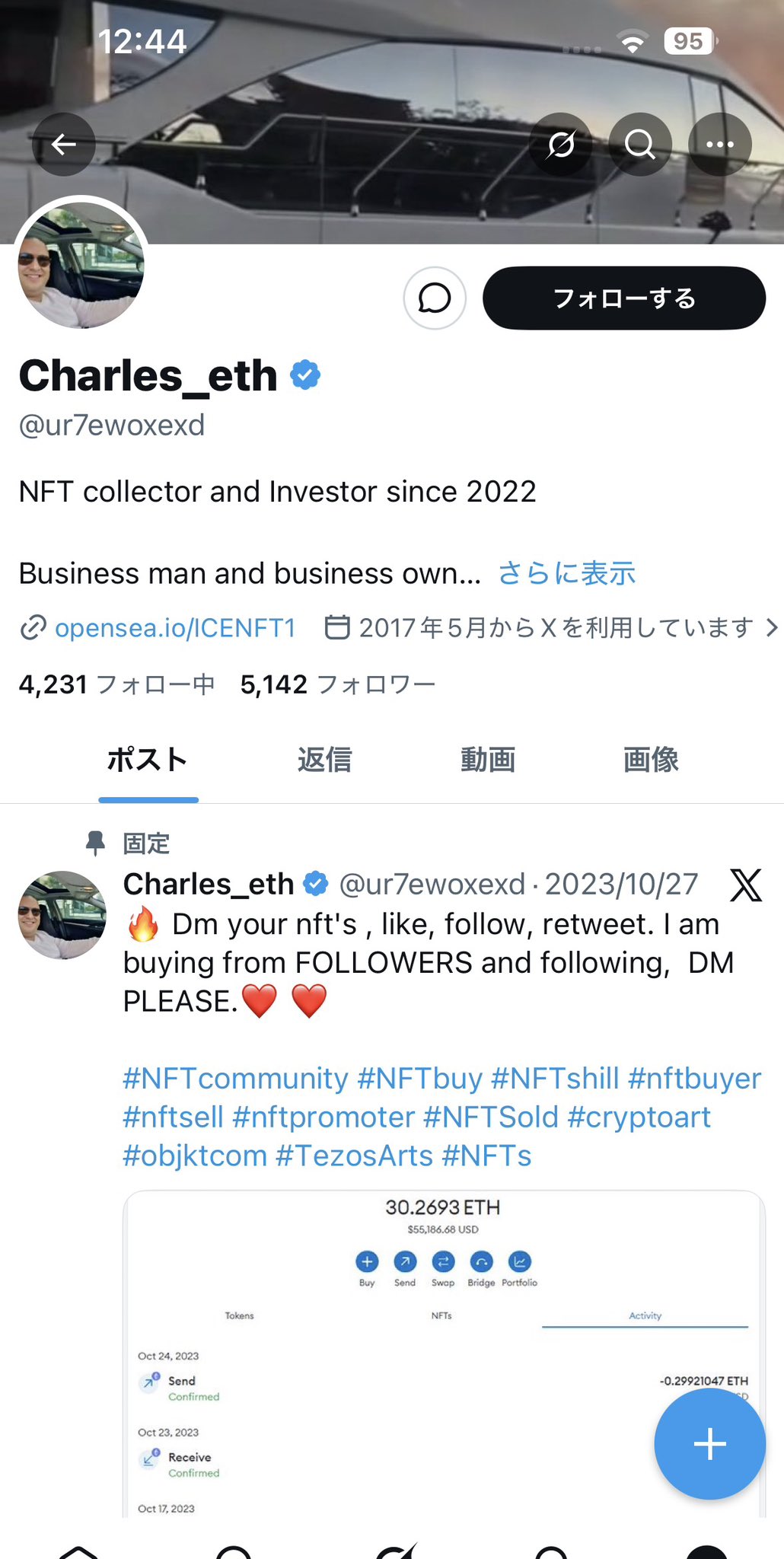The image size is (784, 1559).
Task: Follow Charles_eth with フォローする button
Action: [623, 298]
